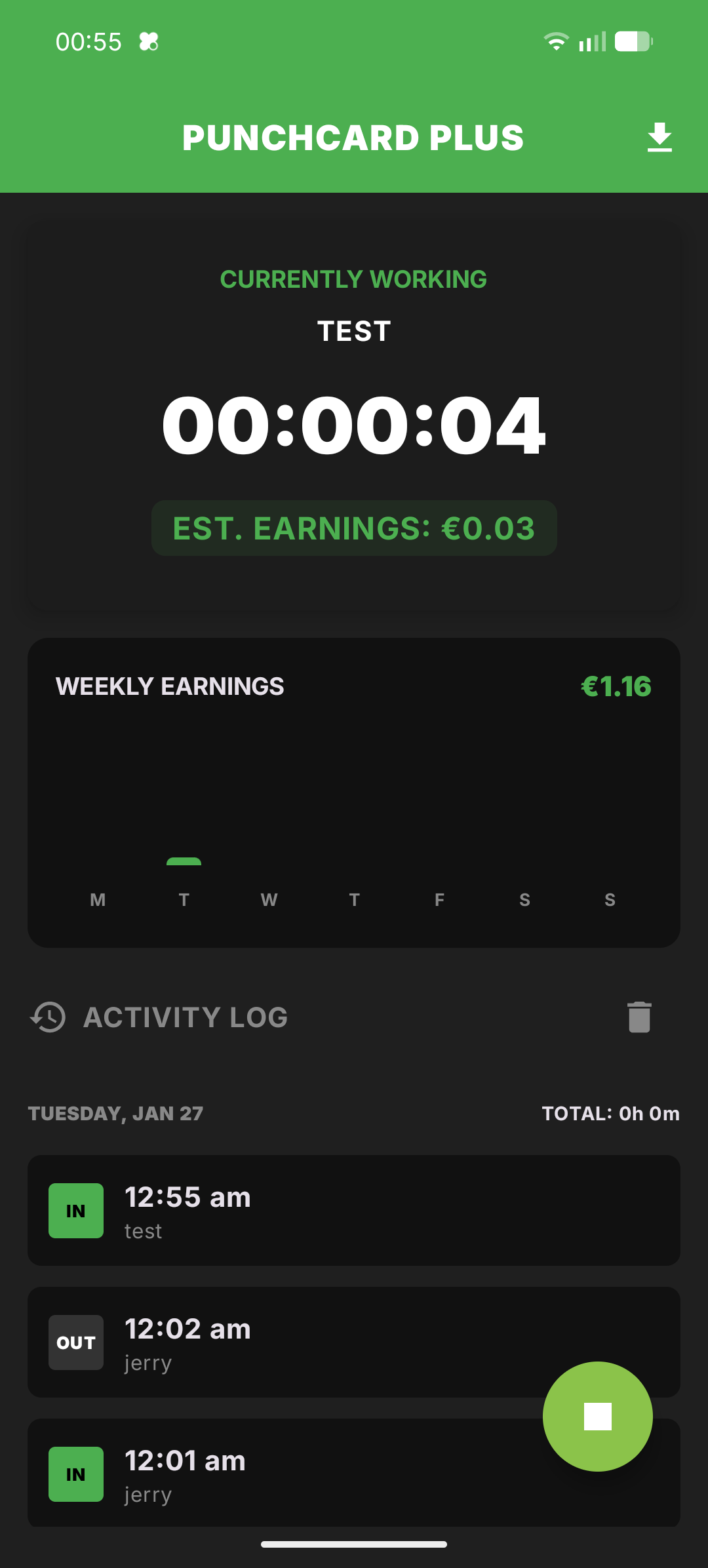
Task: Tap the OUT badge on the 12:02 am entry
Action: [75, 1343]
